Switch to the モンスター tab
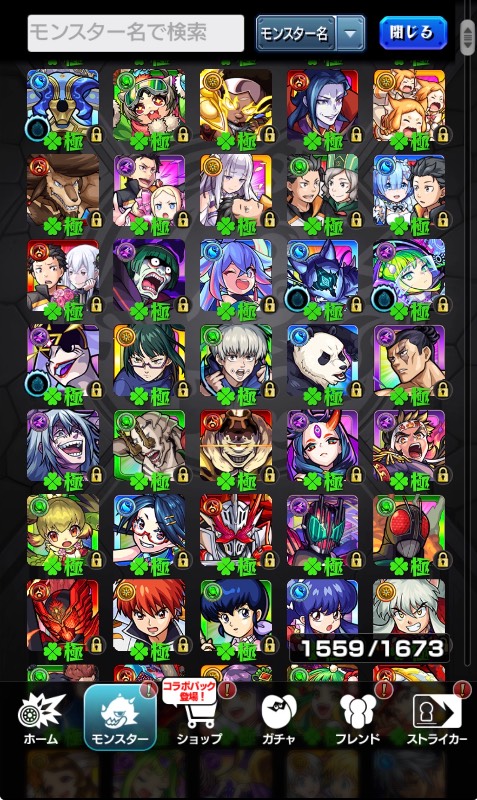477x800 pixels. [x=120, y=717]
